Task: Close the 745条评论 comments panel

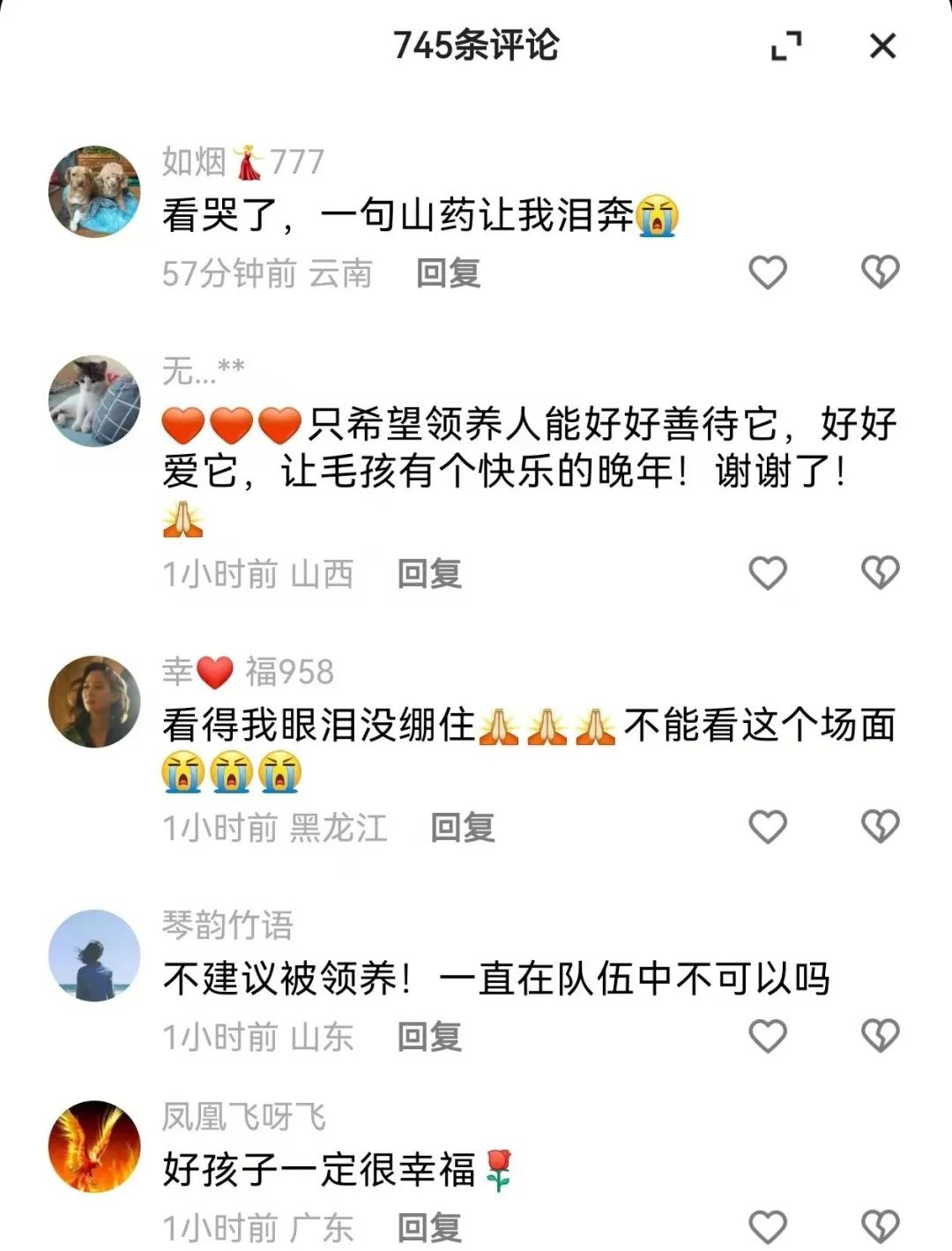Action: pyautogui.click(x=882, y=46)
